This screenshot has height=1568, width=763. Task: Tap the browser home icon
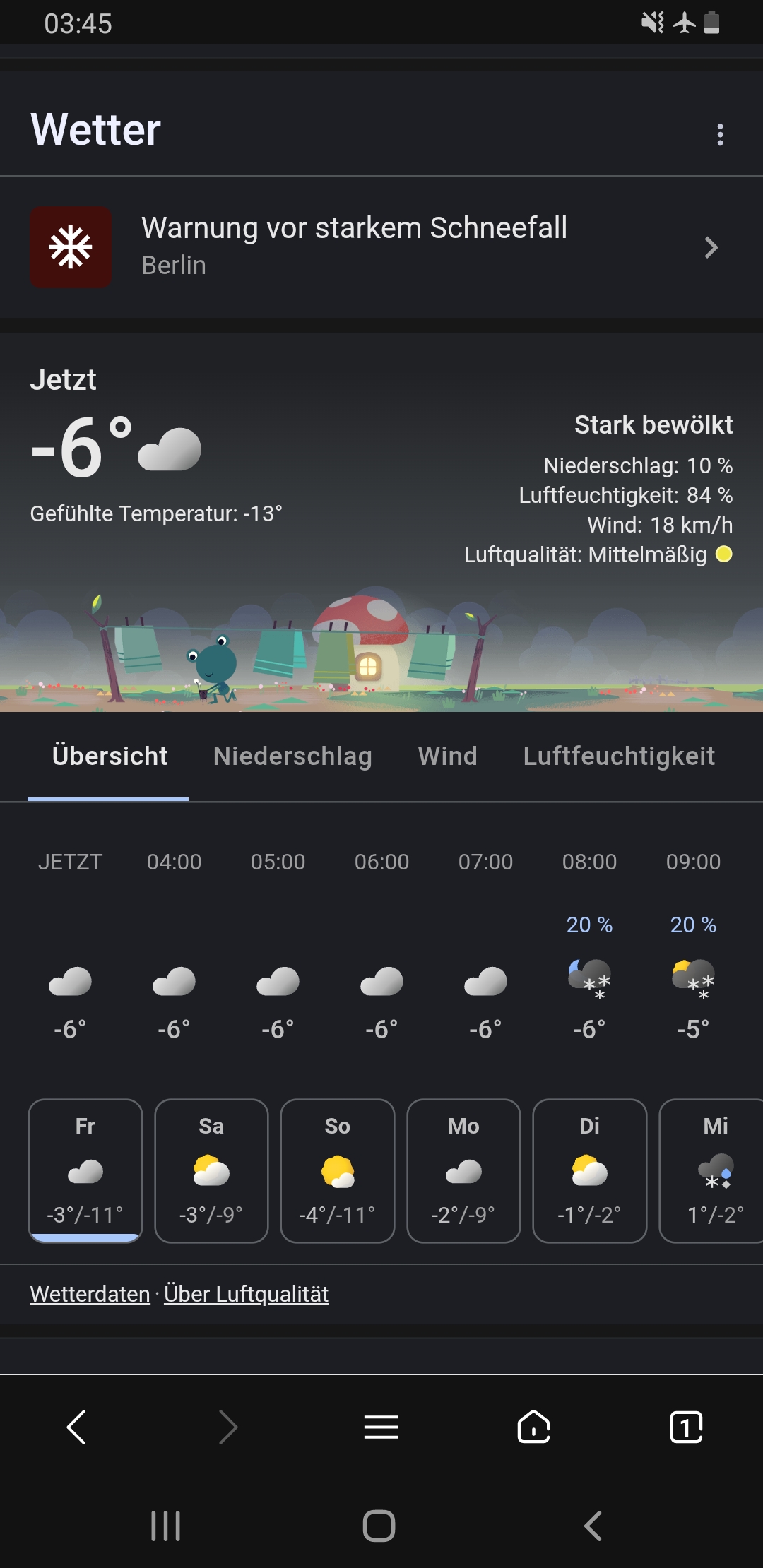coord(533,1428)
